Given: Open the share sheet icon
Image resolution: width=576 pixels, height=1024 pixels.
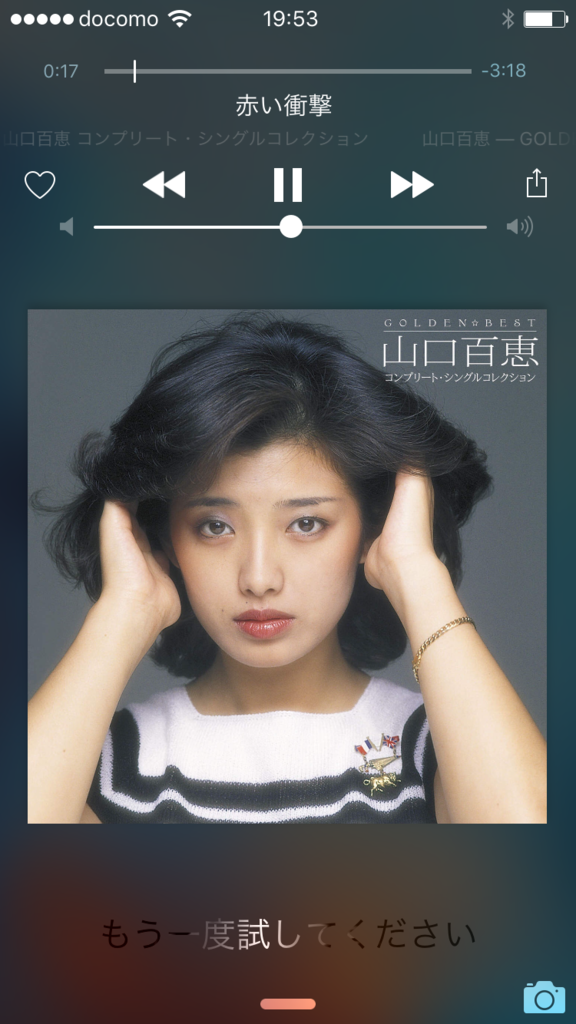Looking at the screenshot, I should click(x=536, y=183).
